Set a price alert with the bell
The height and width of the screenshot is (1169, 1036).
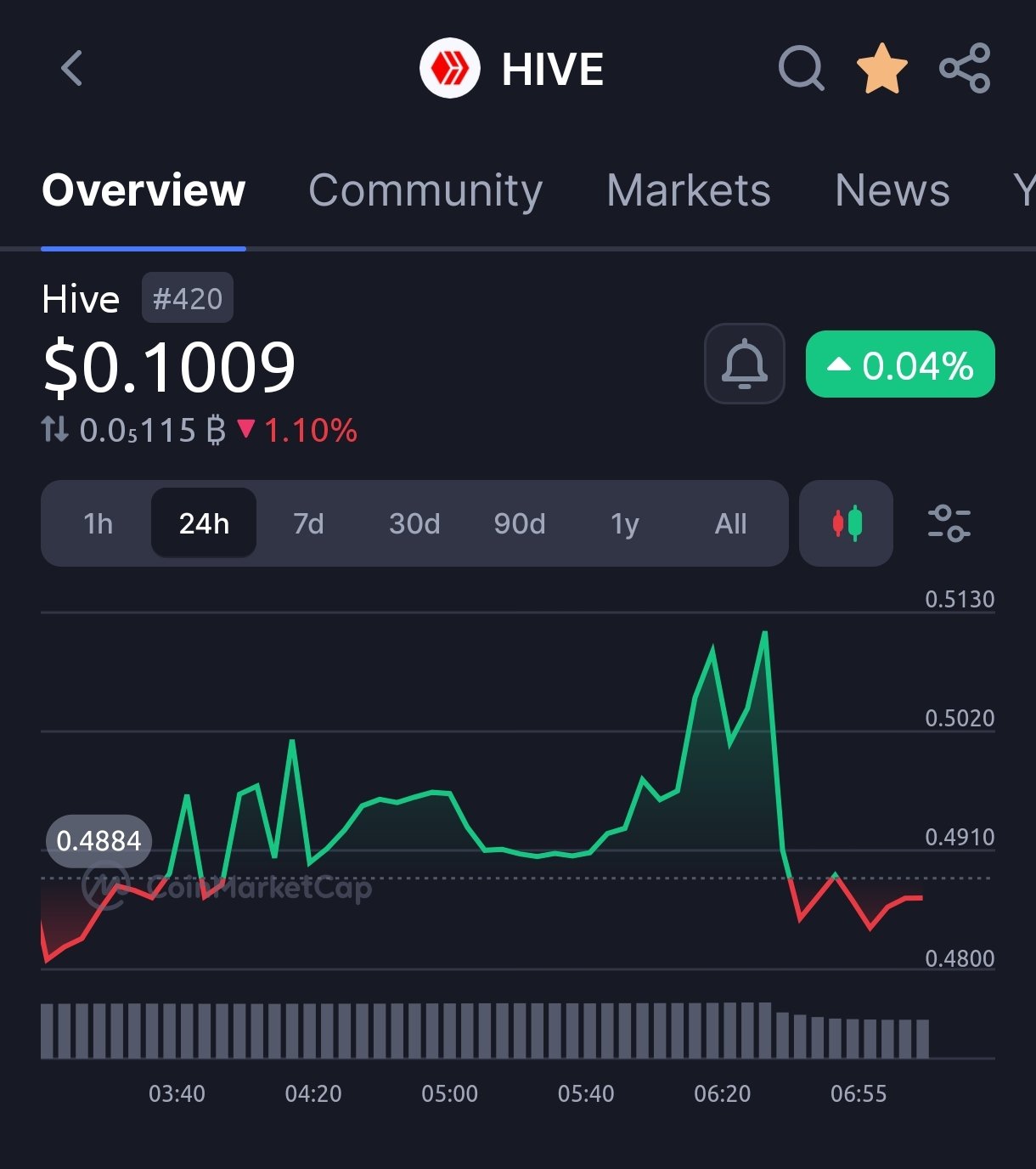coord(744,364)
